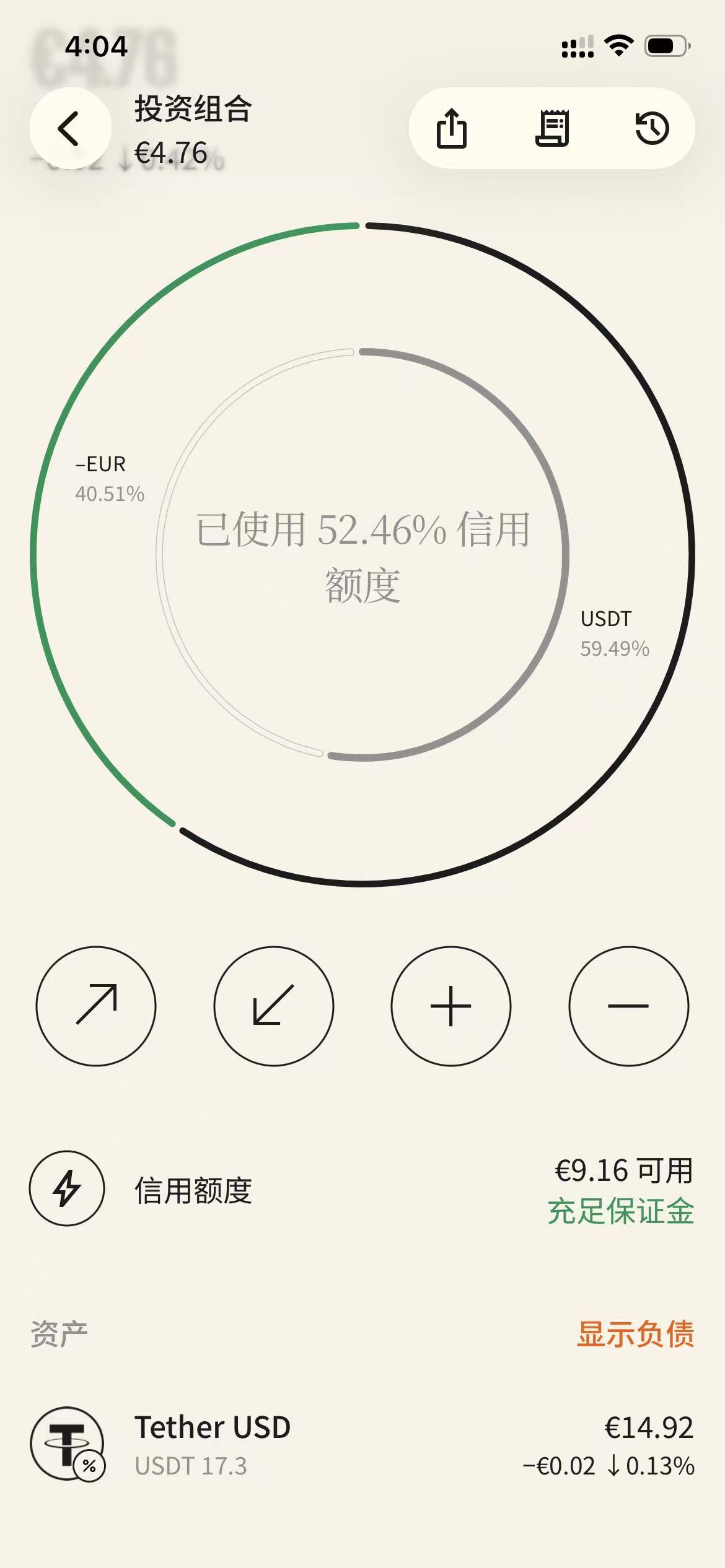
Task: Tap the minus withdraw icon
Action: tap(628, 1006)
